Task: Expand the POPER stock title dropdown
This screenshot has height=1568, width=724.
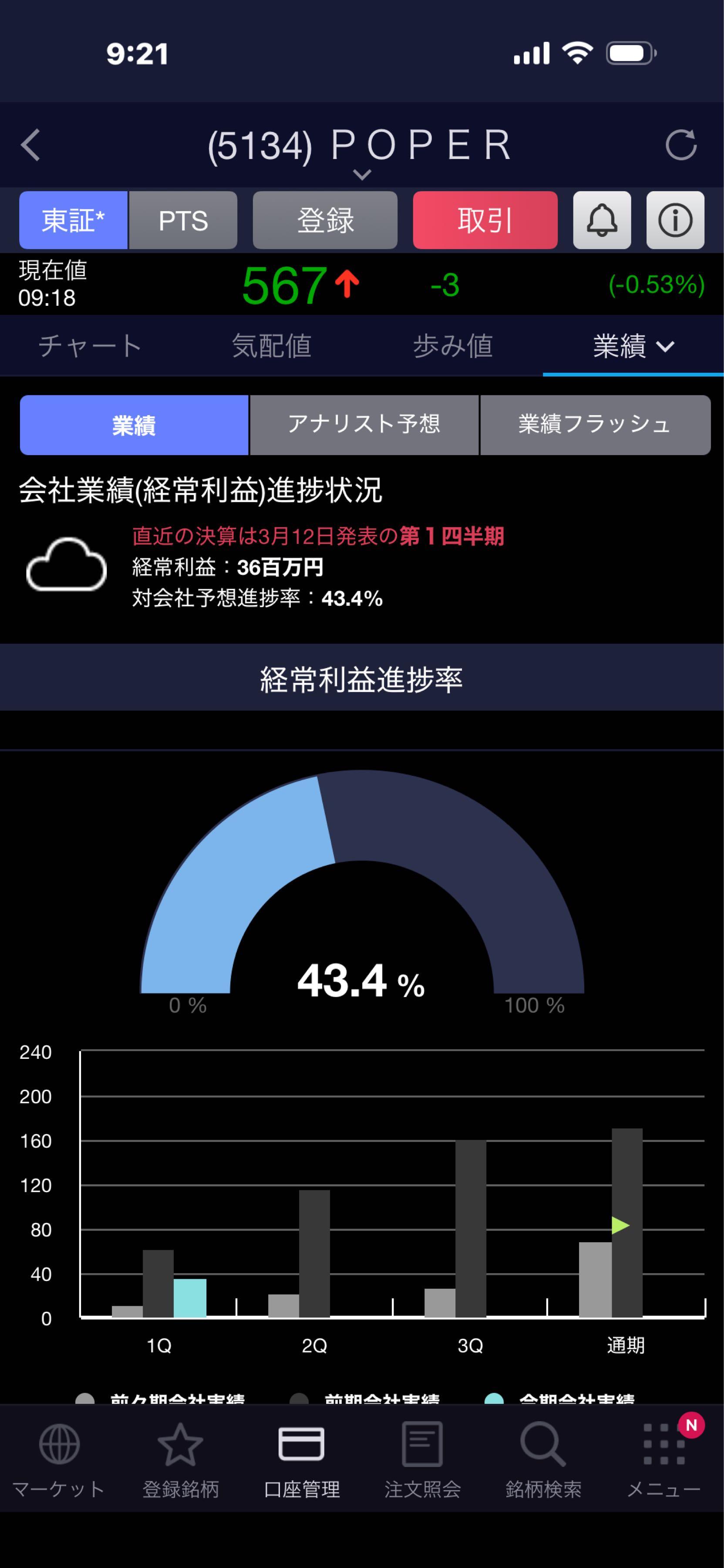Action: (361, 175)
